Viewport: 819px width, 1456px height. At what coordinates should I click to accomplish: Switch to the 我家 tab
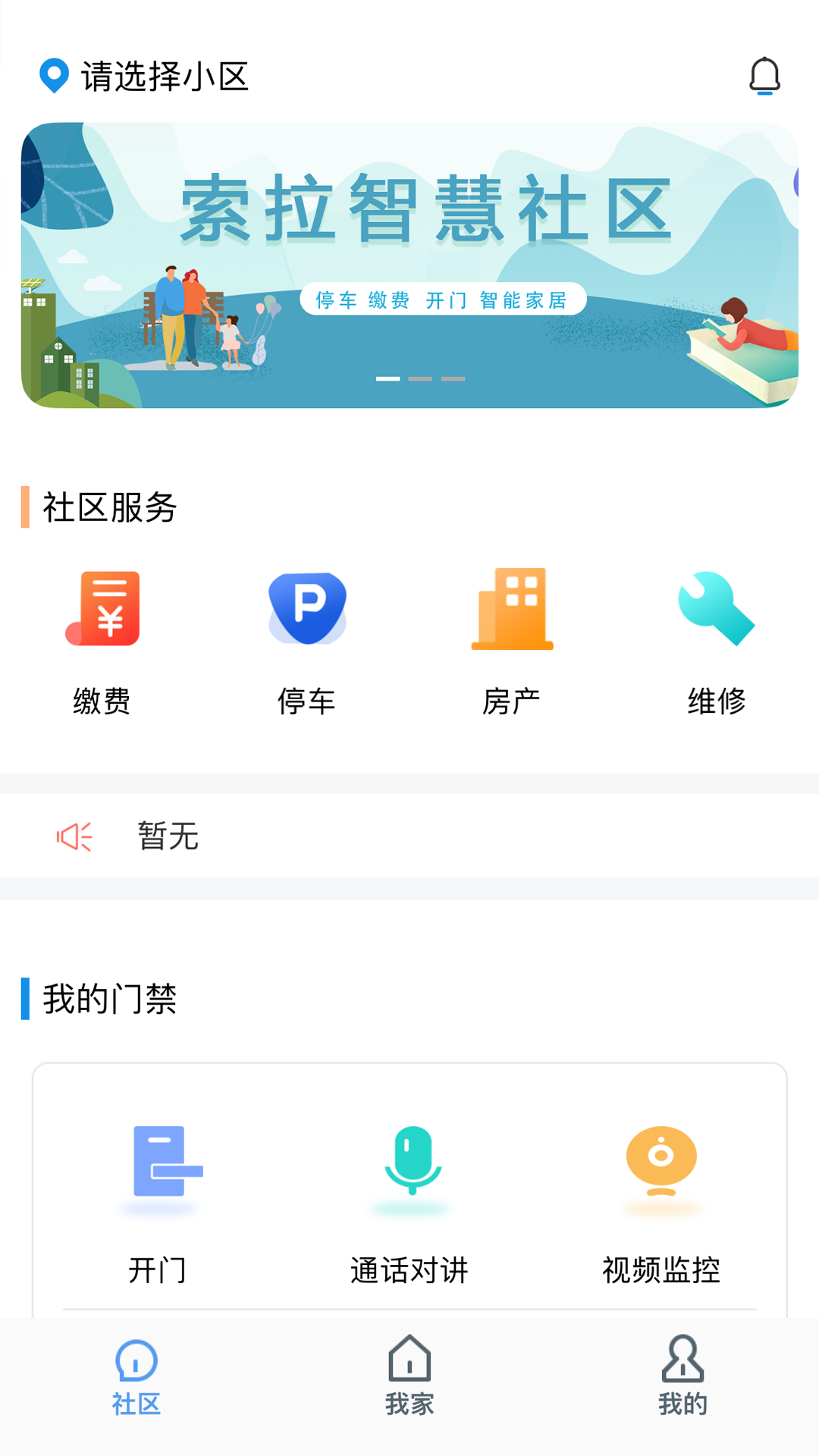click(409, 1376)
